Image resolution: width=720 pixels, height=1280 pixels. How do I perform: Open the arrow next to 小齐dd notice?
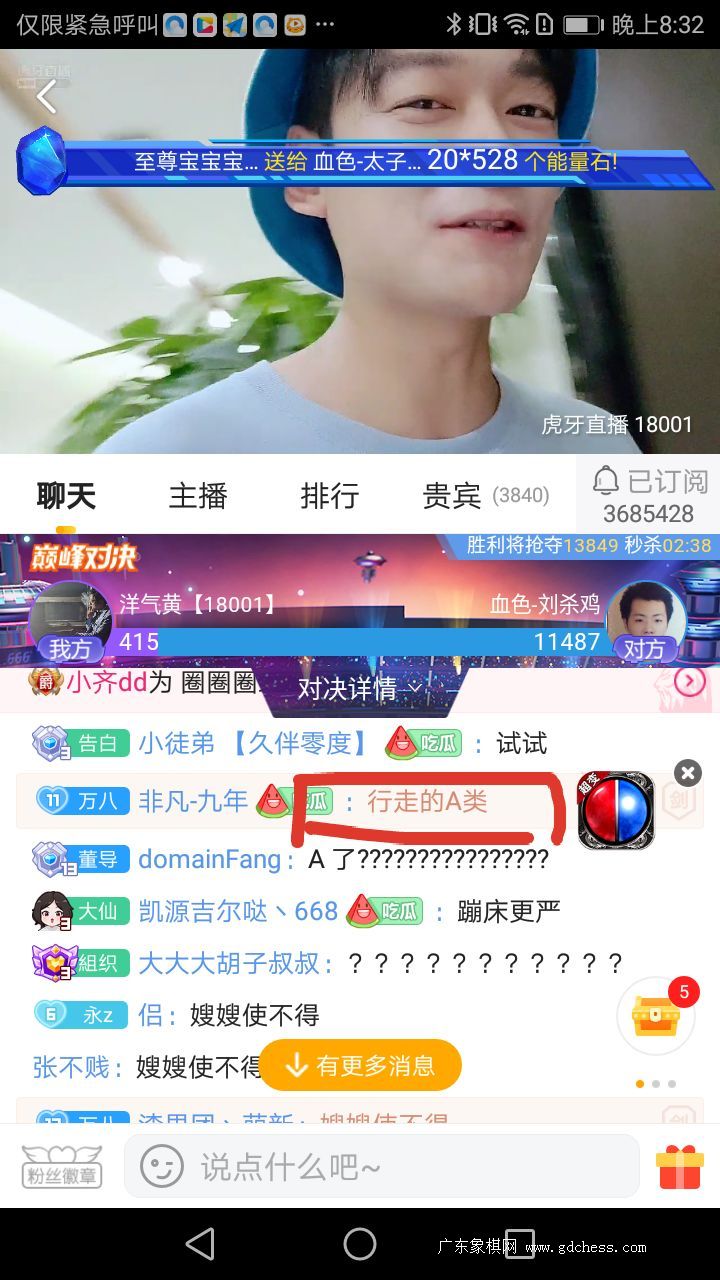(x=691, y=682)
